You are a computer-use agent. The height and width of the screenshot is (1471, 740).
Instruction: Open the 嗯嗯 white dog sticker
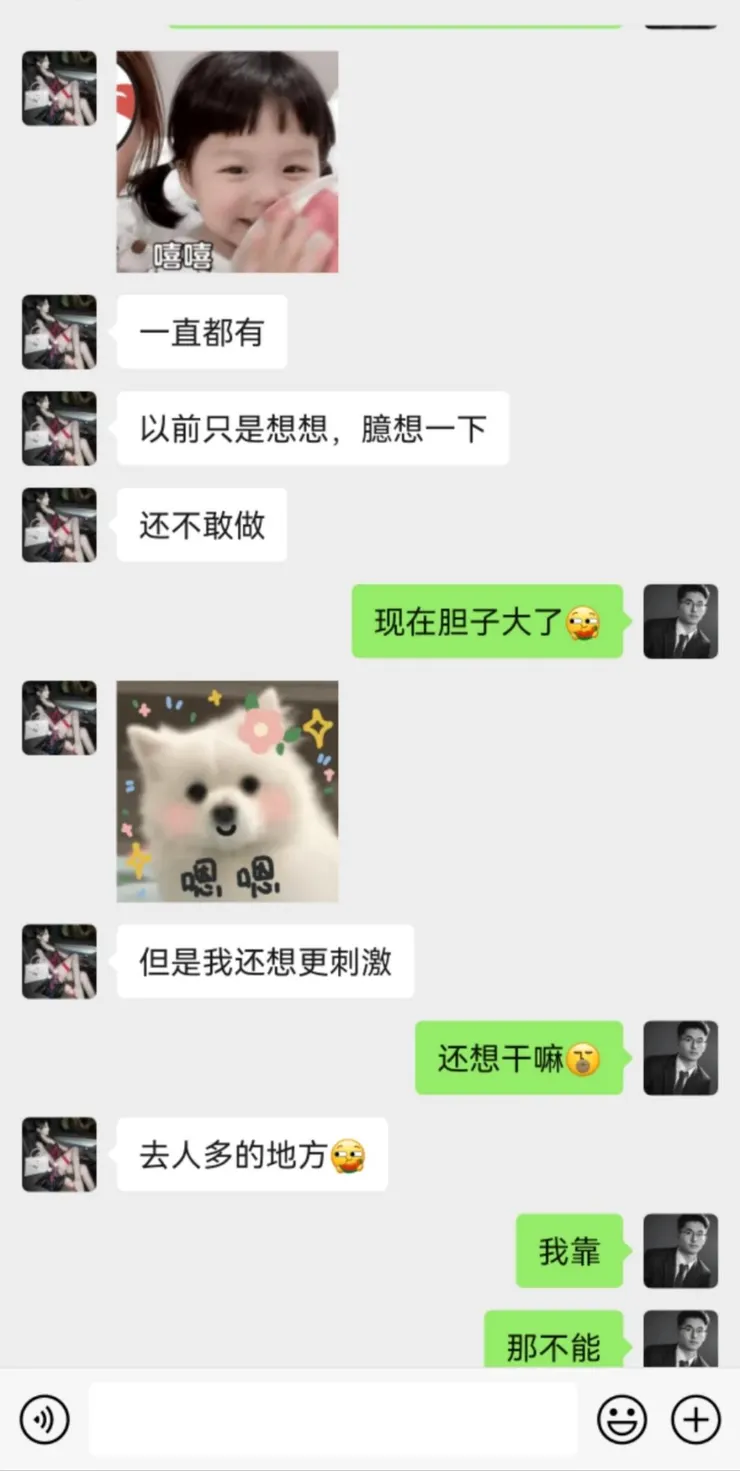point(227,791)
